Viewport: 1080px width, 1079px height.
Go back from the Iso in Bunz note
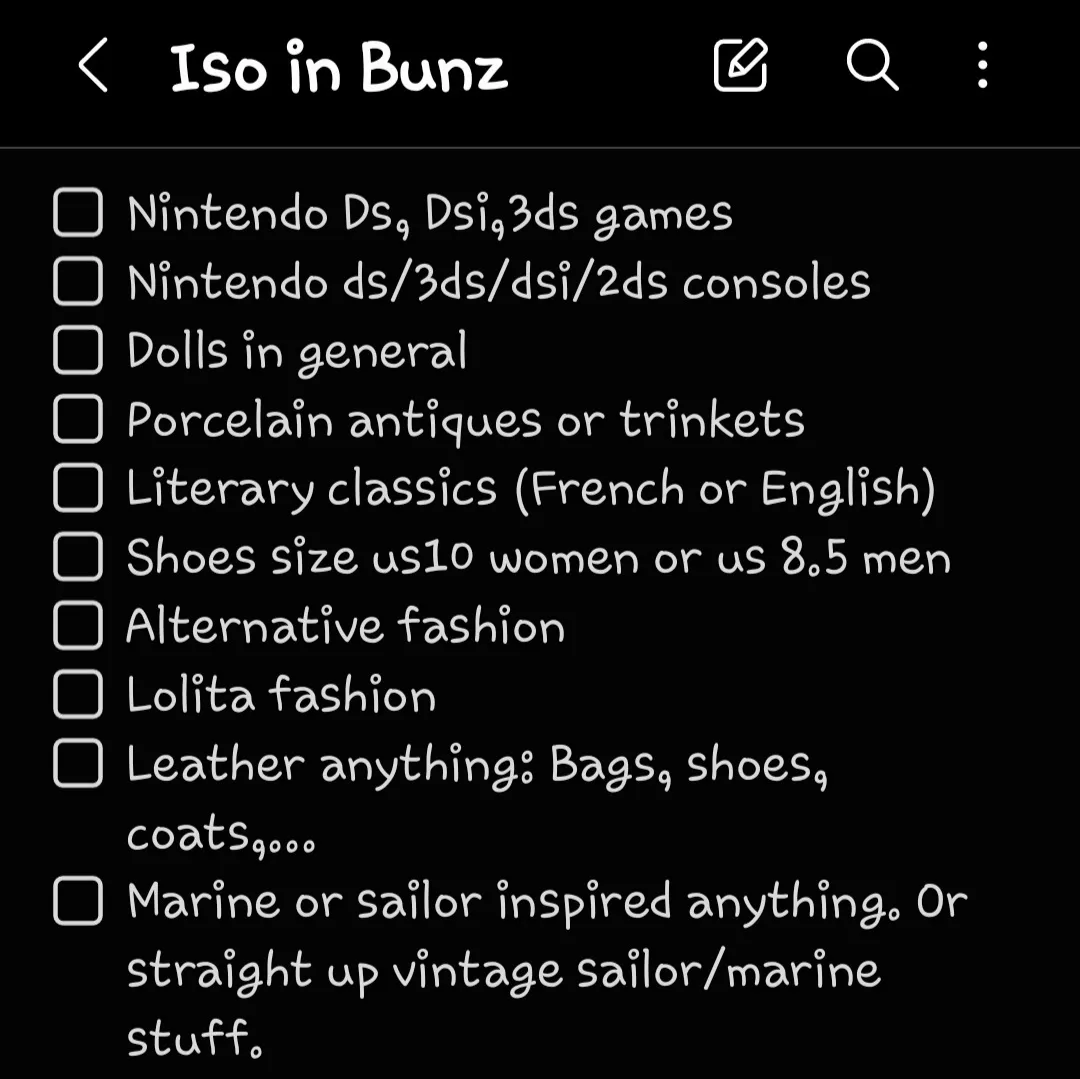tap(92, 68)
